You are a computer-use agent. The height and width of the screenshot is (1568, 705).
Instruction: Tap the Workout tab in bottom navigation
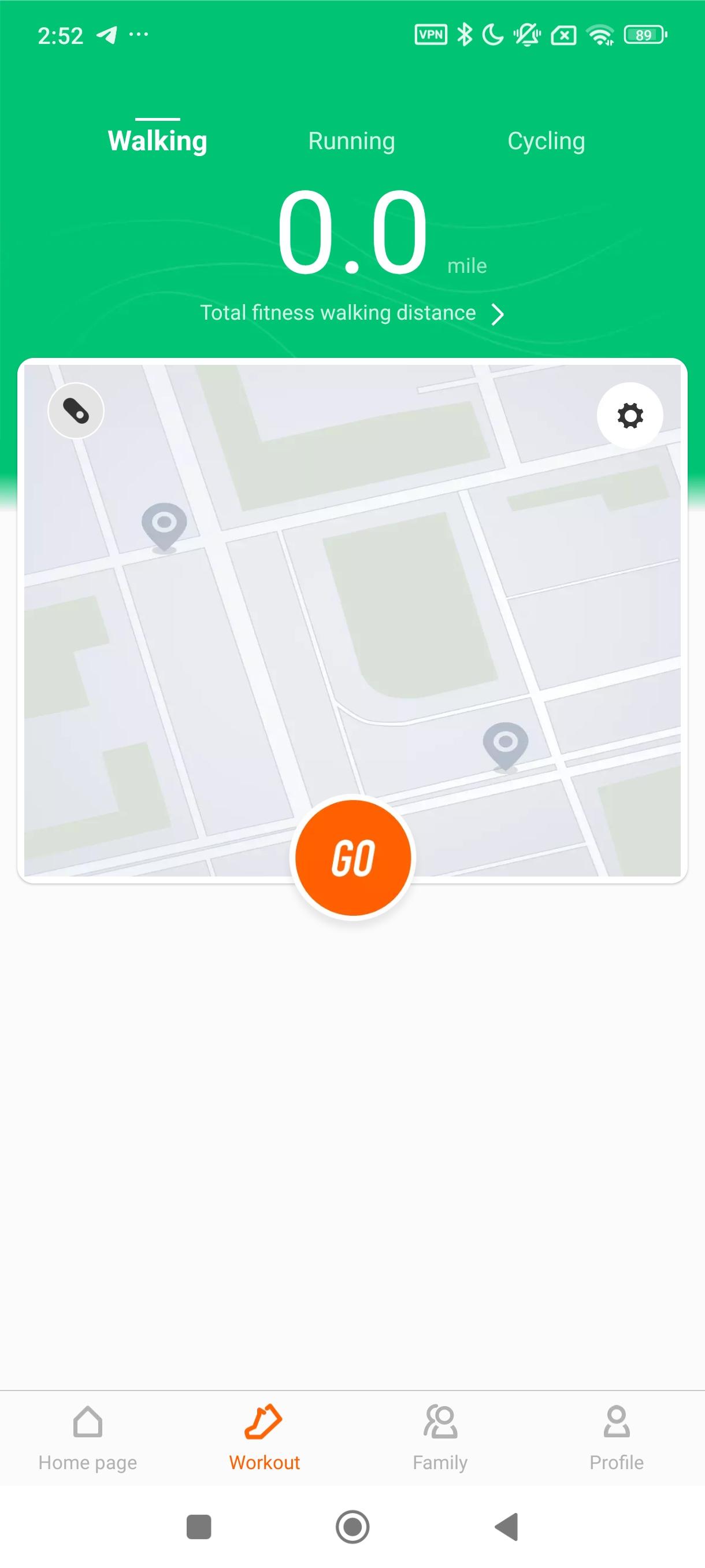tap(264, 1438)
